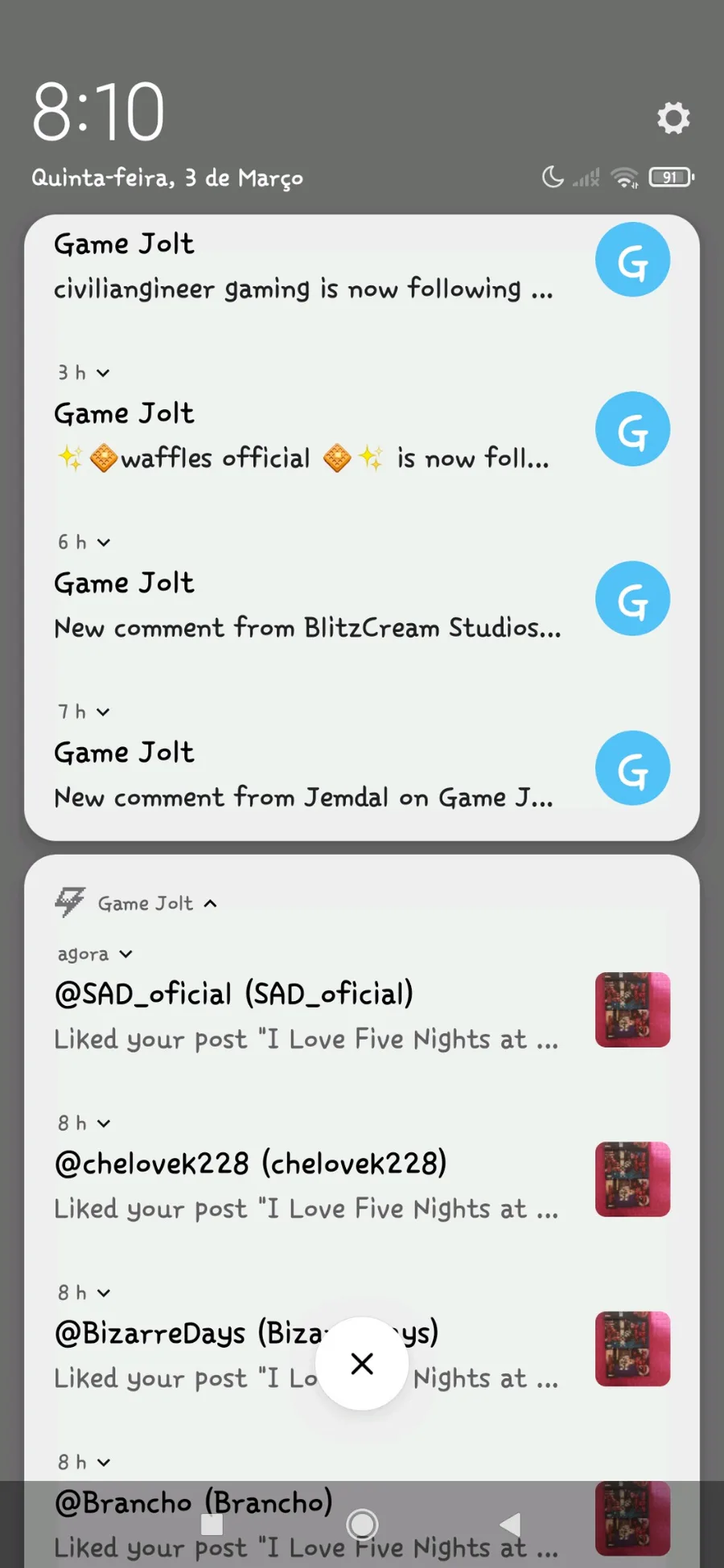Open the settings gear icon
The width and height of the screenshot is (724, 1568).
click(x=673, y=118)
